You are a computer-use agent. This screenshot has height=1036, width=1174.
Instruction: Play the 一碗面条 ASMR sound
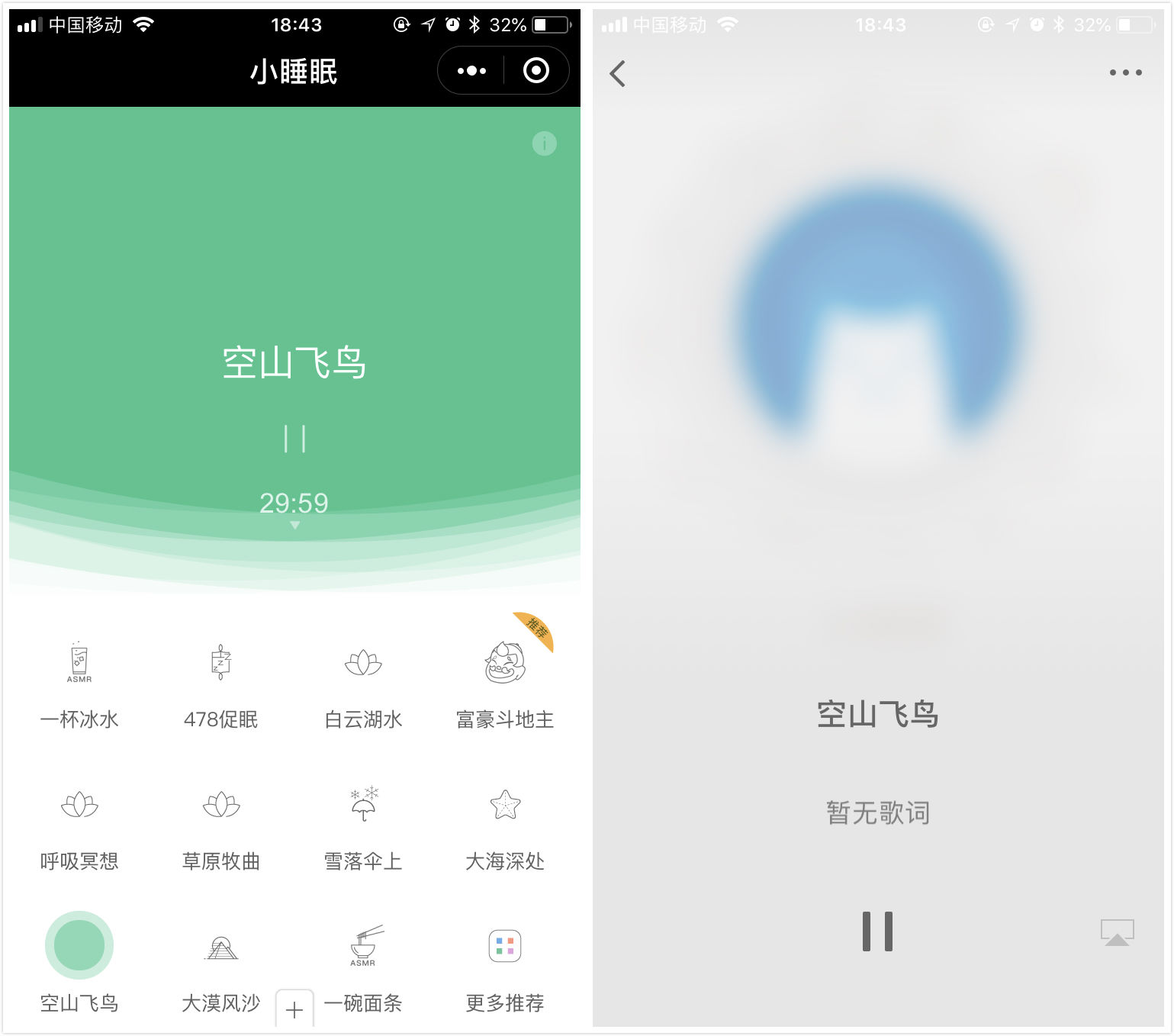(363, 947)
